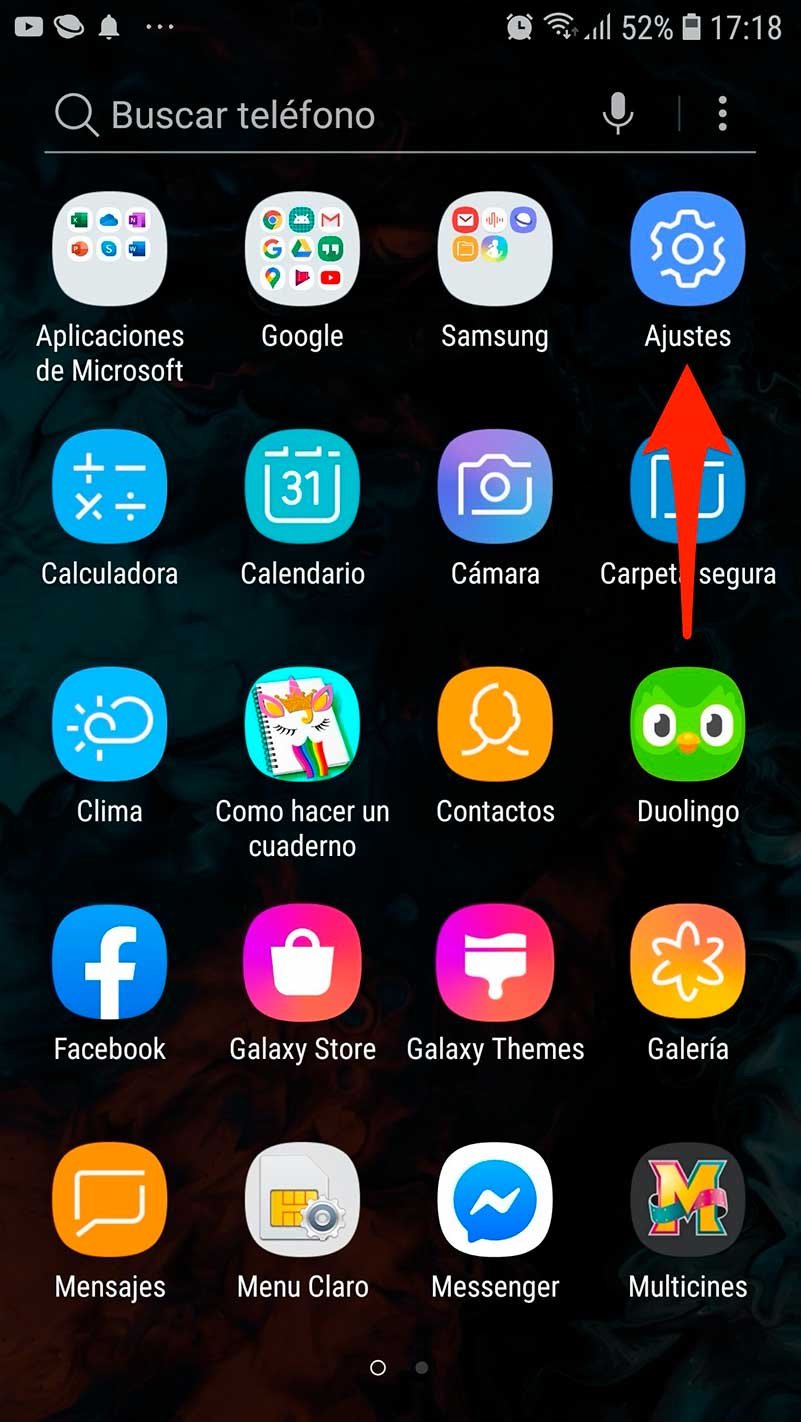Image resolution: width=801 pixels, height=1422 pixels.
Task: Open the Google apps folder
Action: (x=302, y=248)
